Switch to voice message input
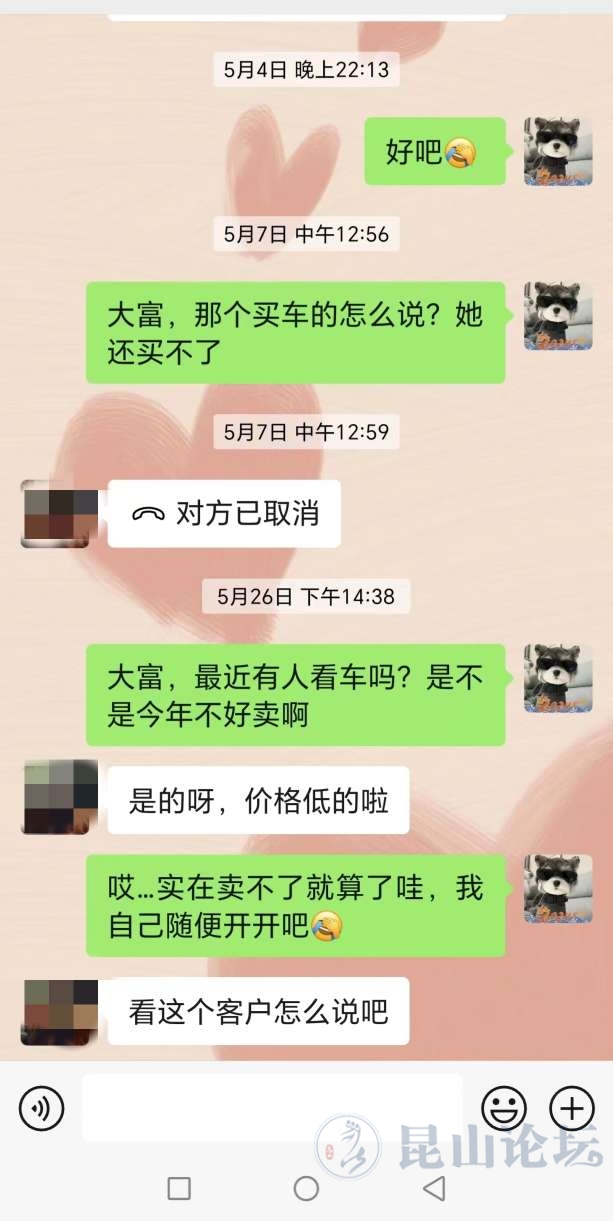Image resolution: width=613 pixels, height=1221 pixels. coord(41,1108)
